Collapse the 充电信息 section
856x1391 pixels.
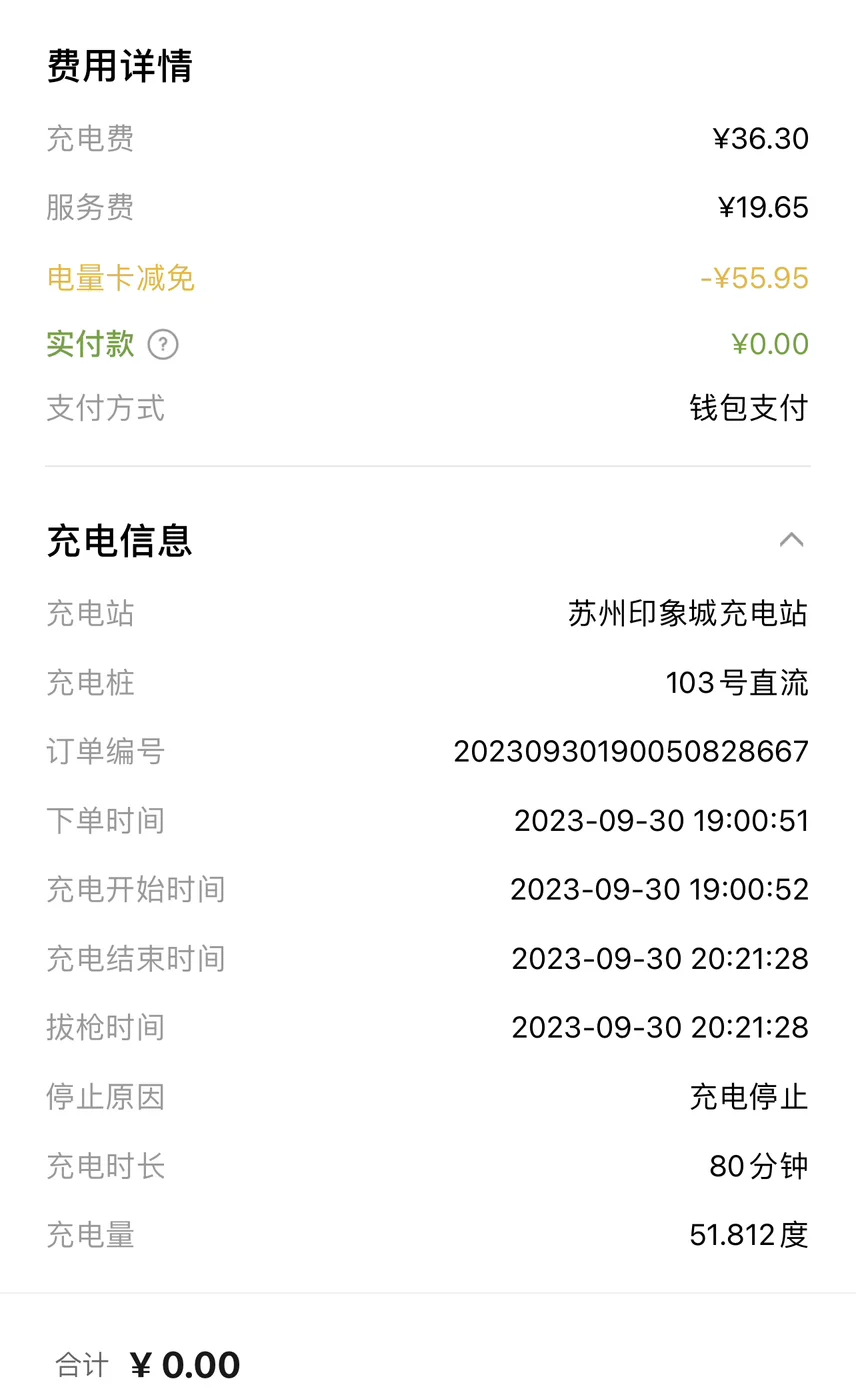(x=791, y=540)
